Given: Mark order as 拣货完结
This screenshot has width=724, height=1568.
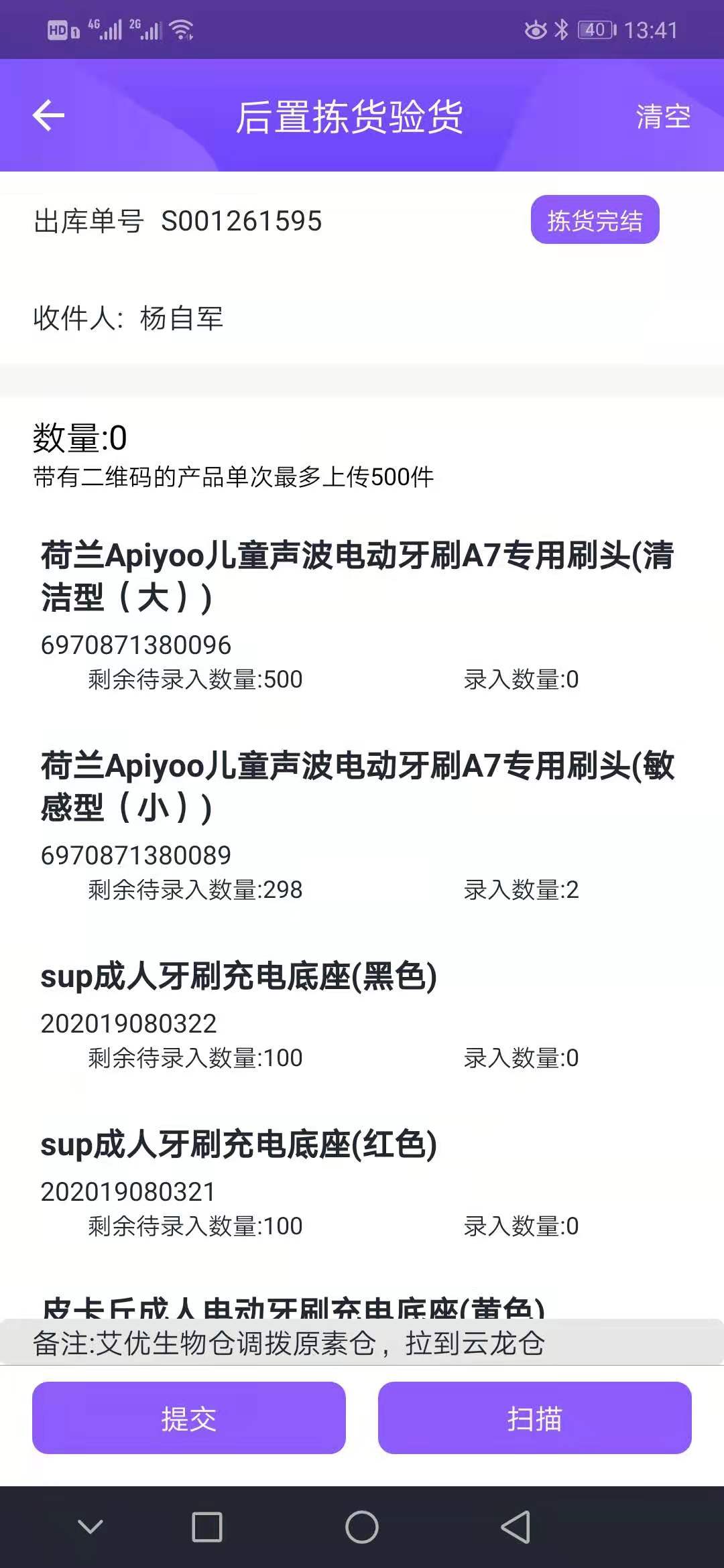Looking at the screenshot, I should (x=595, y=220).
